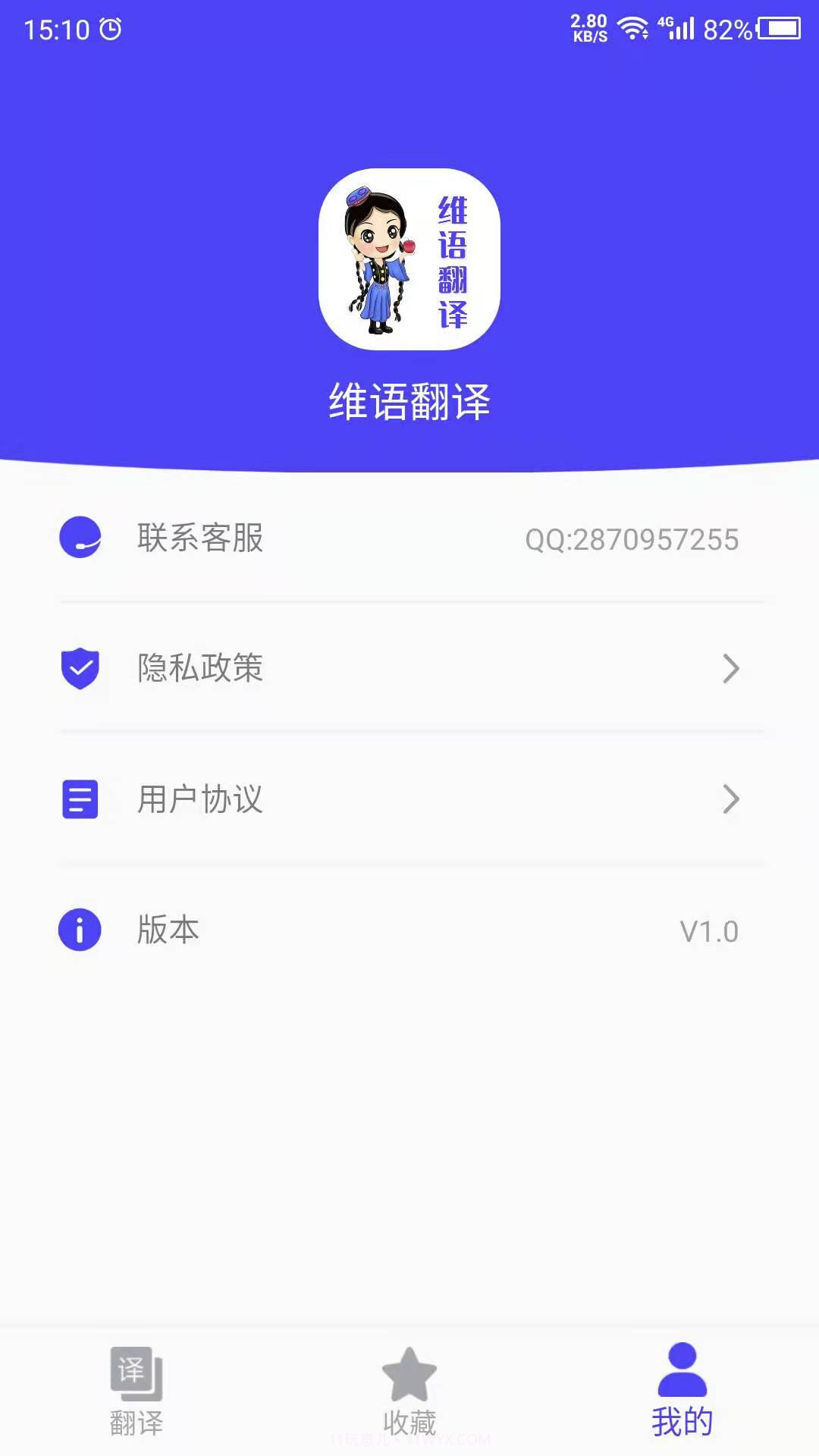Screen dimensions: 819x1456
Task: Click the user agreement document icon
Action: pyautogui.click(x=80, y=799)
